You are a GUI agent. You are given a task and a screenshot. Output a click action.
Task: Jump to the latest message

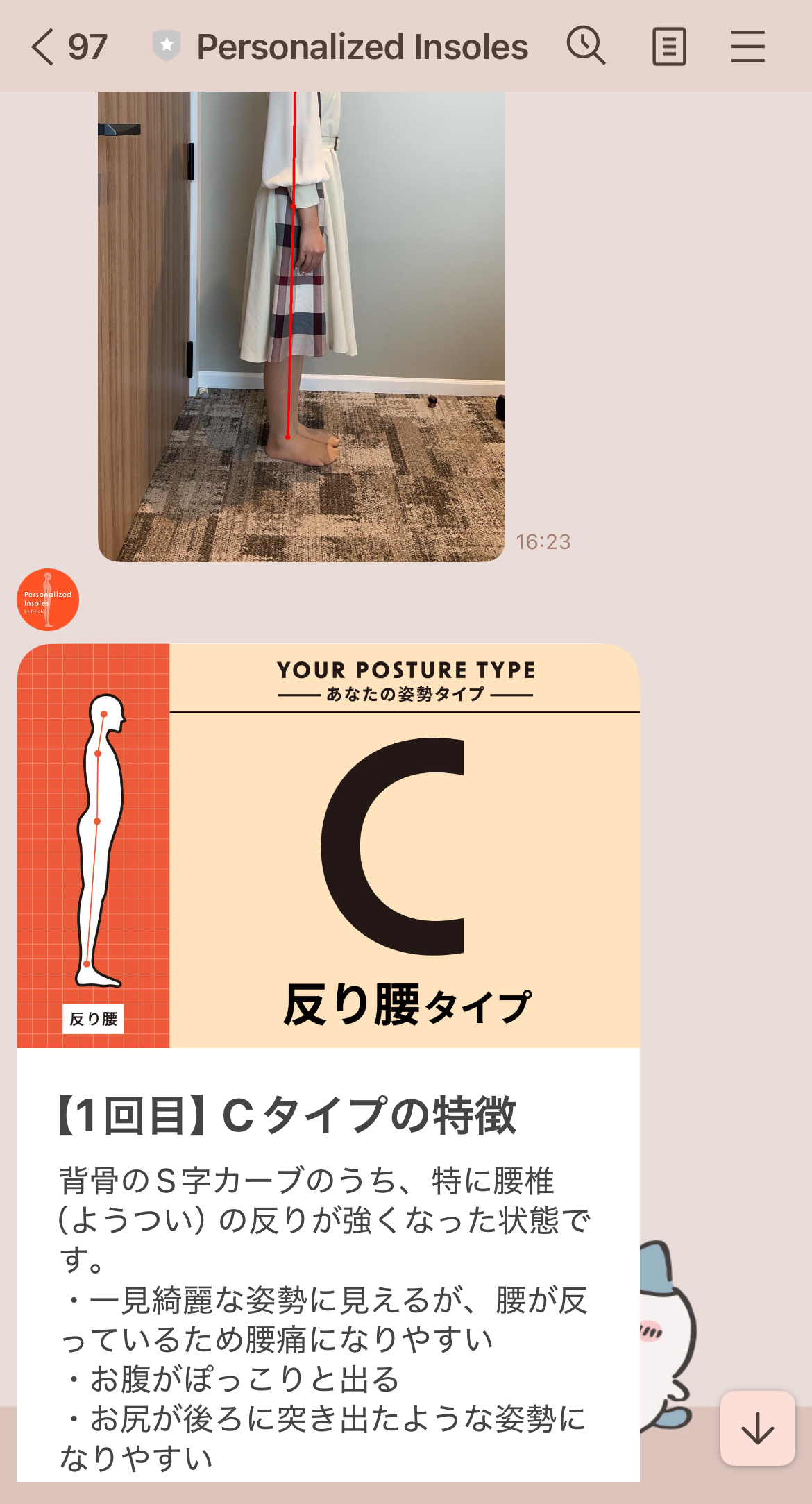(x=757, y=1428)
